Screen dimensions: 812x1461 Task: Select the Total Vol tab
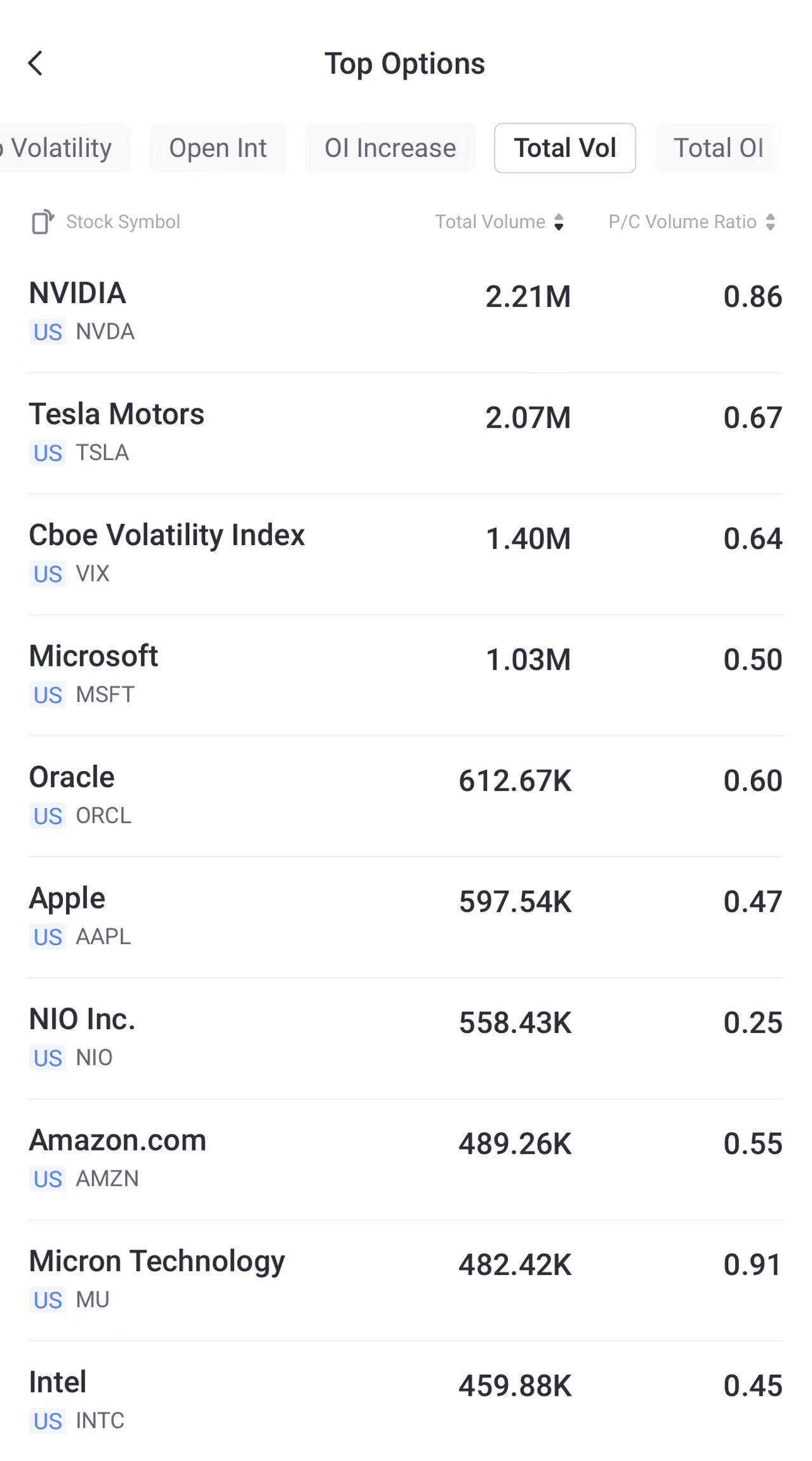click(564, 148)
